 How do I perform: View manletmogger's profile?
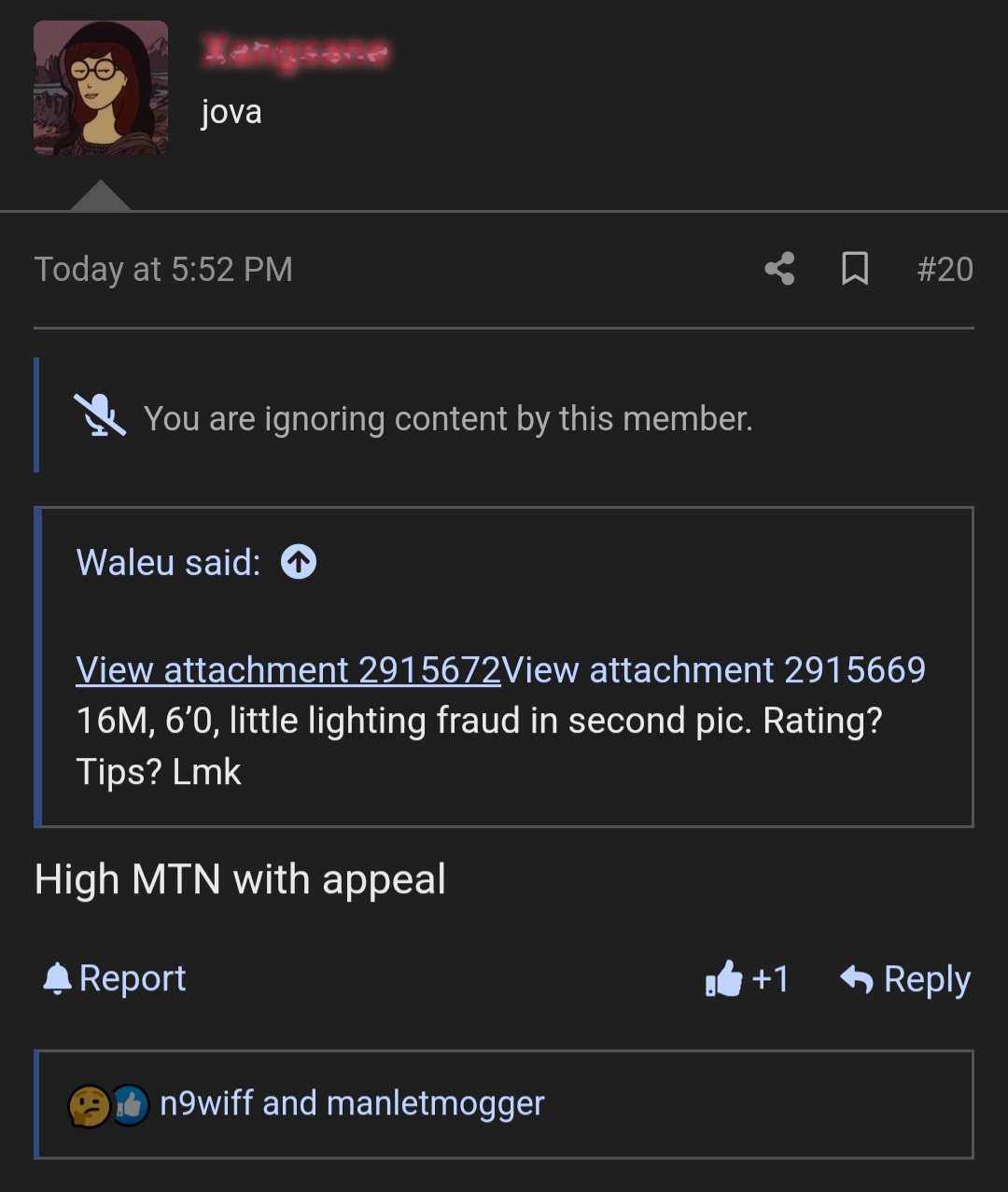pos(435,1102)
